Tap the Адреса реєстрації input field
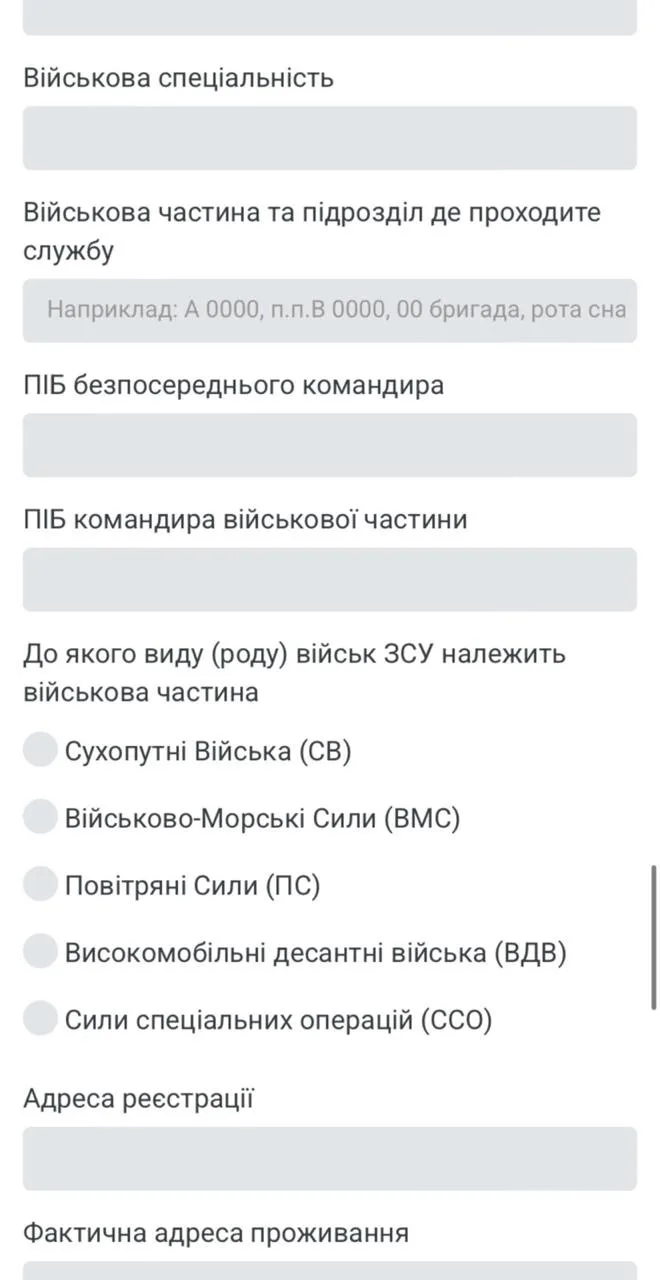Image resolution: width=660 pixels, height=1280 pixels. (330, 1158)
